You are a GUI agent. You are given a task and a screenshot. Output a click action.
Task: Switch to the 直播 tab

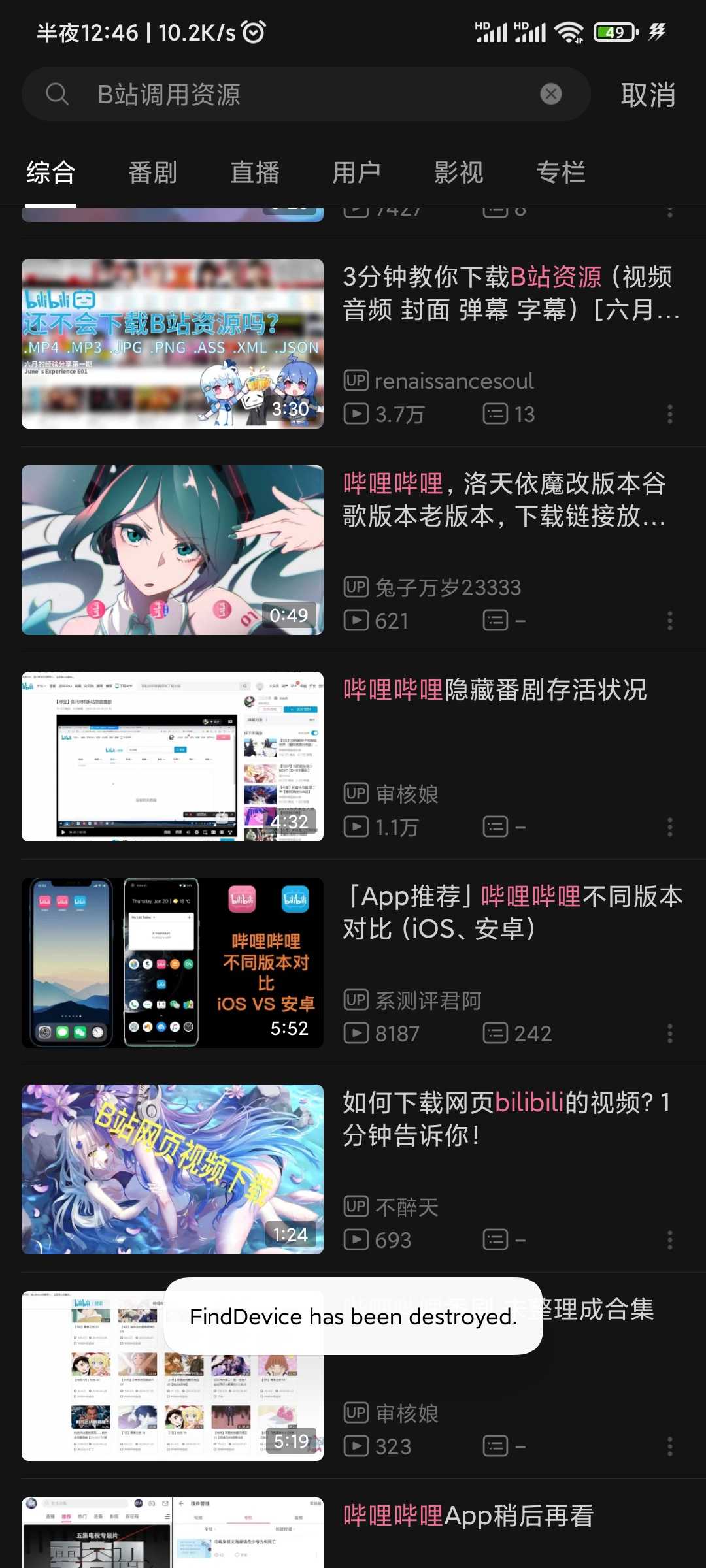255,173
